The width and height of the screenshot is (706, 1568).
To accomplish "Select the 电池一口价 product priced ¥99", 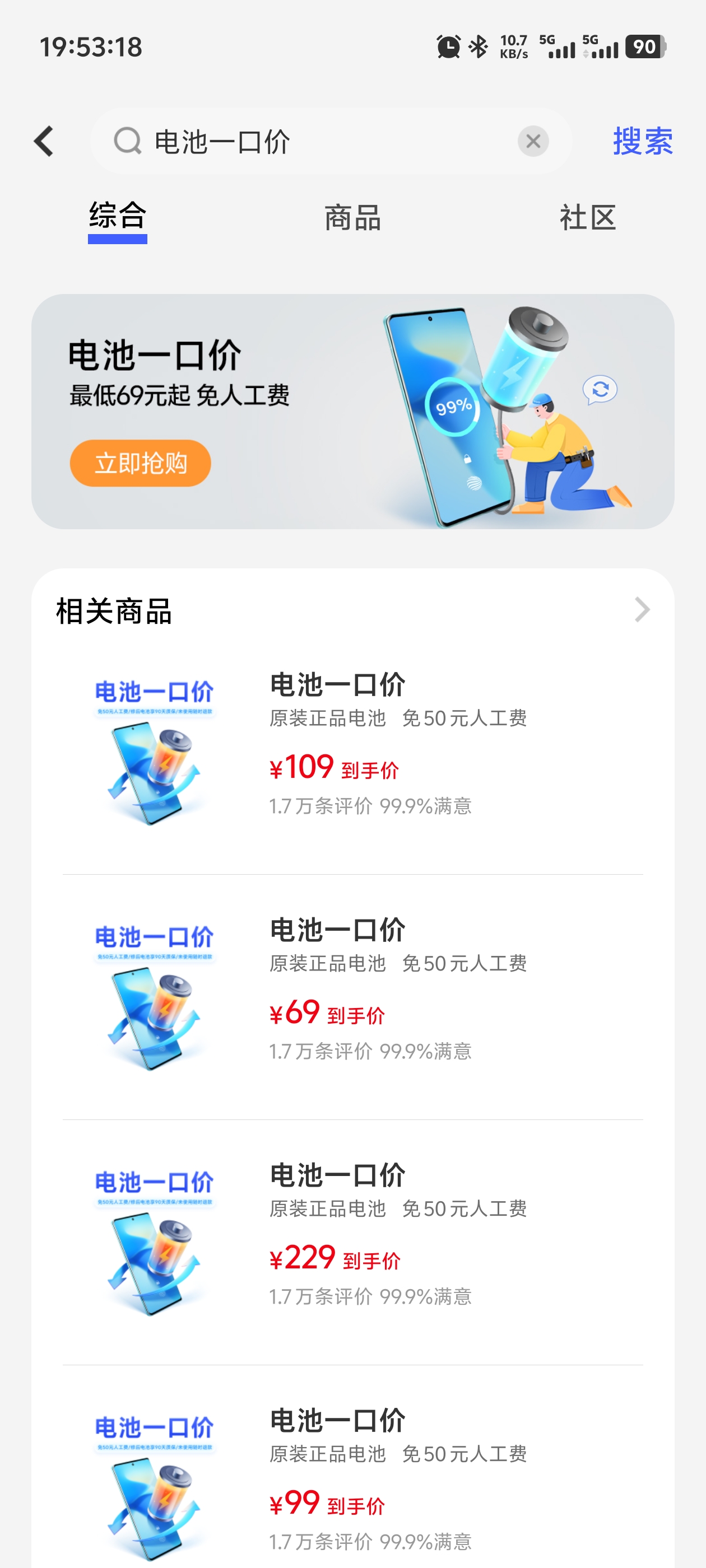I will [x=352, y=1479].
